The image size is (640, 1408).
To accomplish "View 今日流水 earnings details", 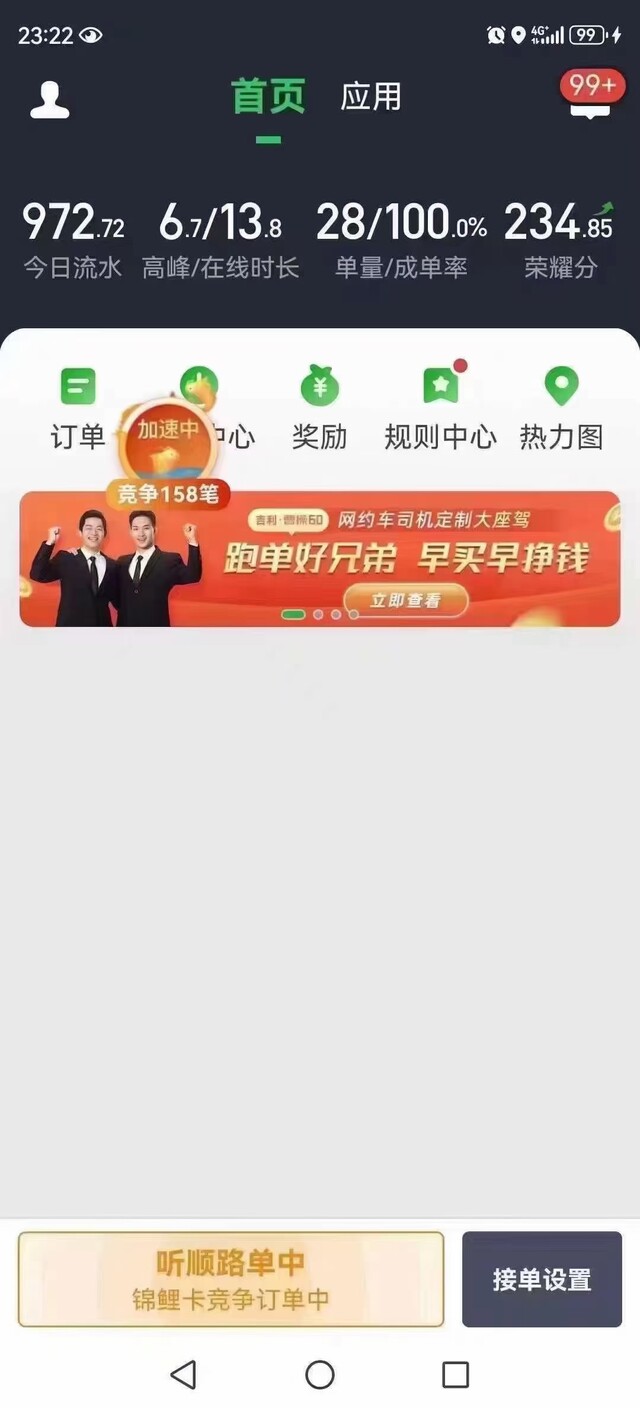I will coord(73,239).
